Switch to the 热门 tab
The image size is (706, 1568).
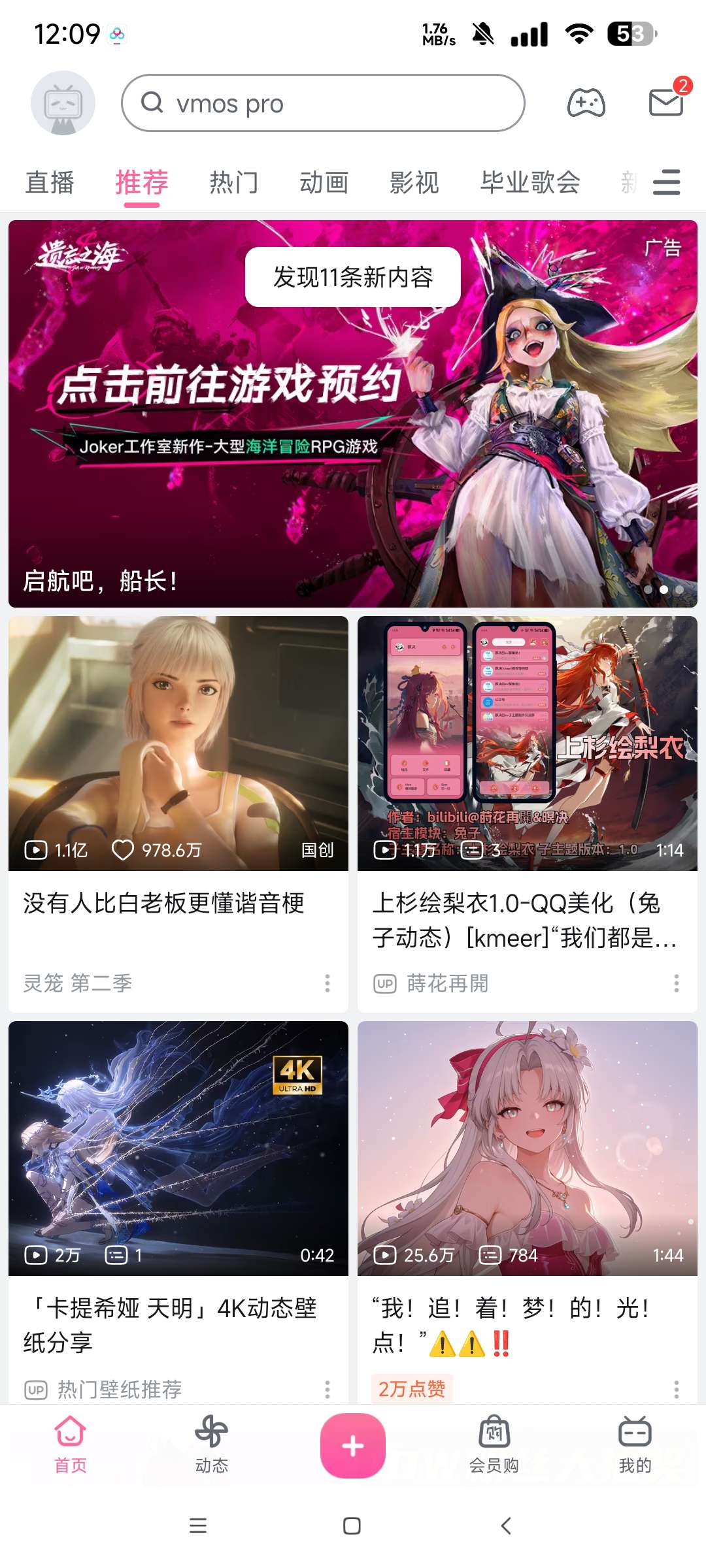point(234,182)
